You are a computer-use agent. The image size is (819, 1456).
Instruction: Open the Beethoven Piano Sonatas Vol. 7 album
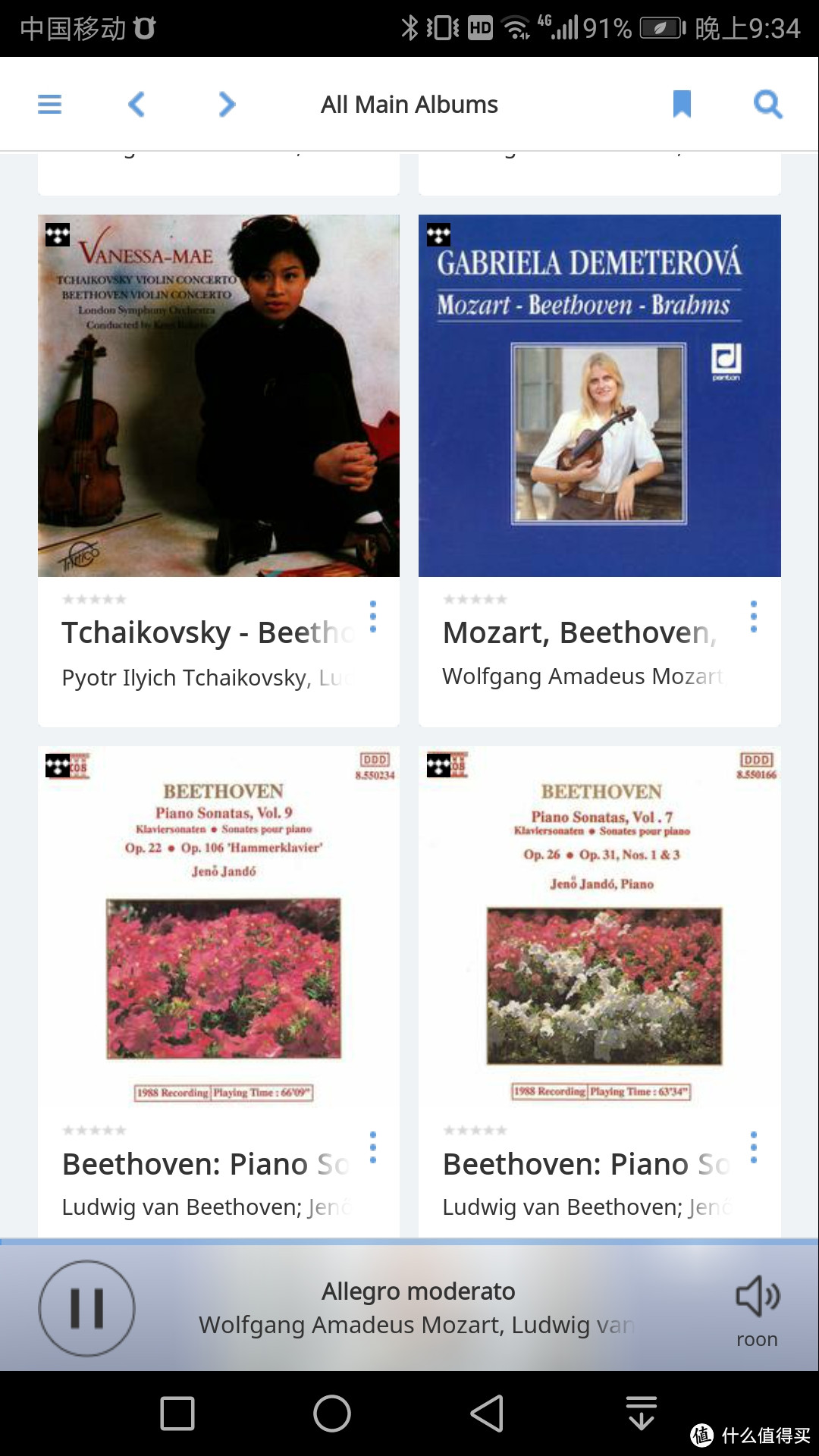tap(600, 927)
